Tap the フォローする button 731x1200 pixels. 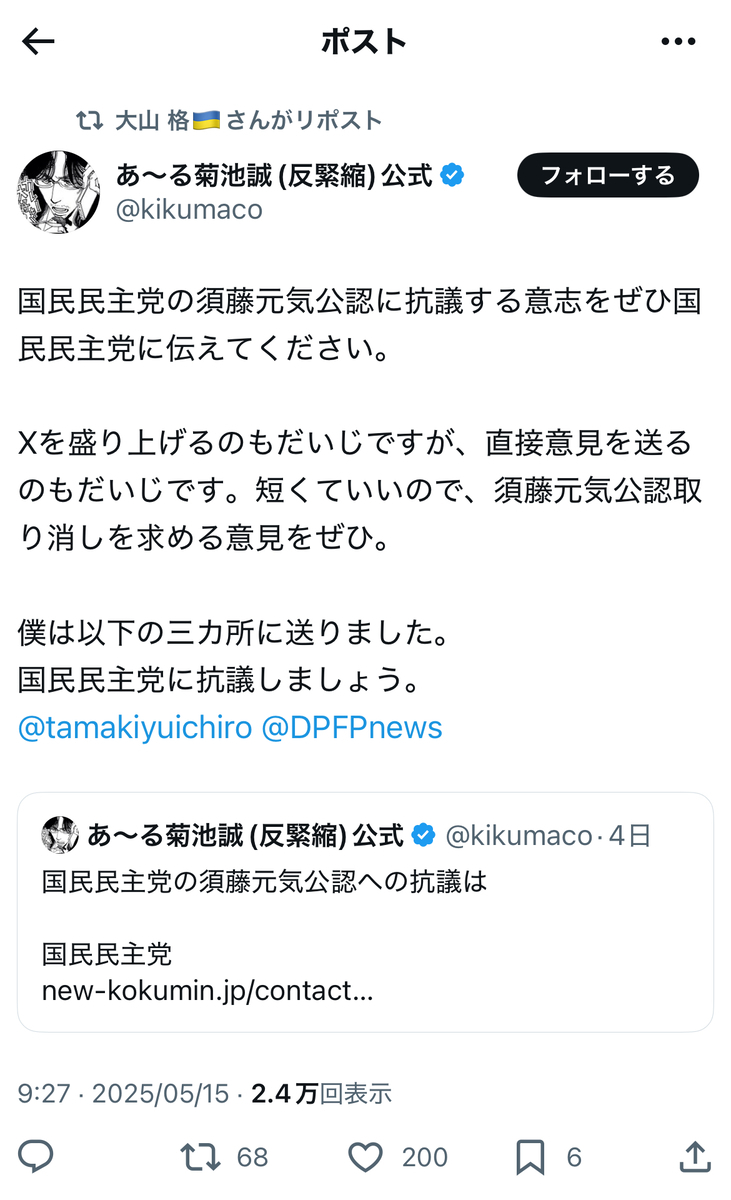pos(608,177)
